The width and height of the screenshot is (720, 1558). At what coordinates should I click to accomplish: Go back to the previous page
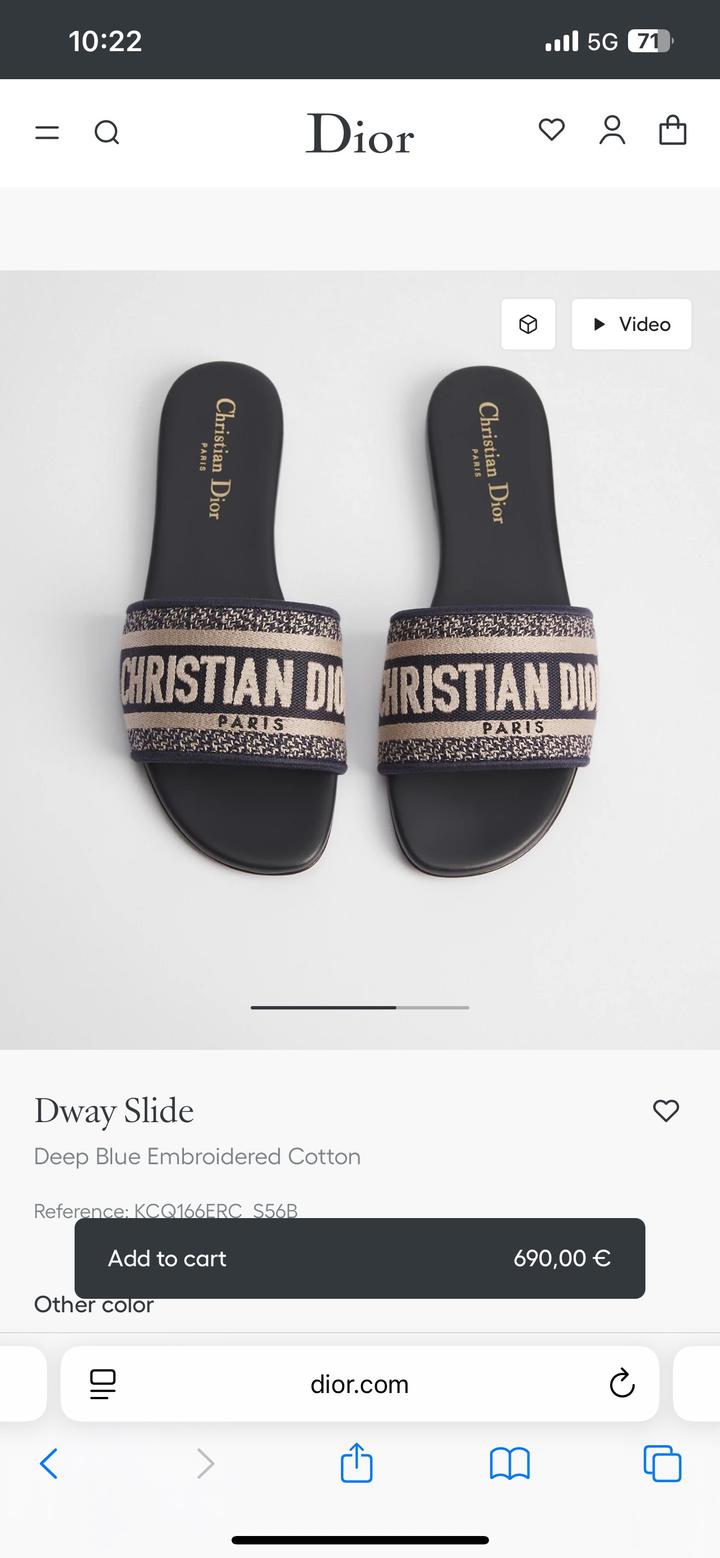[x=49, y=1463]
